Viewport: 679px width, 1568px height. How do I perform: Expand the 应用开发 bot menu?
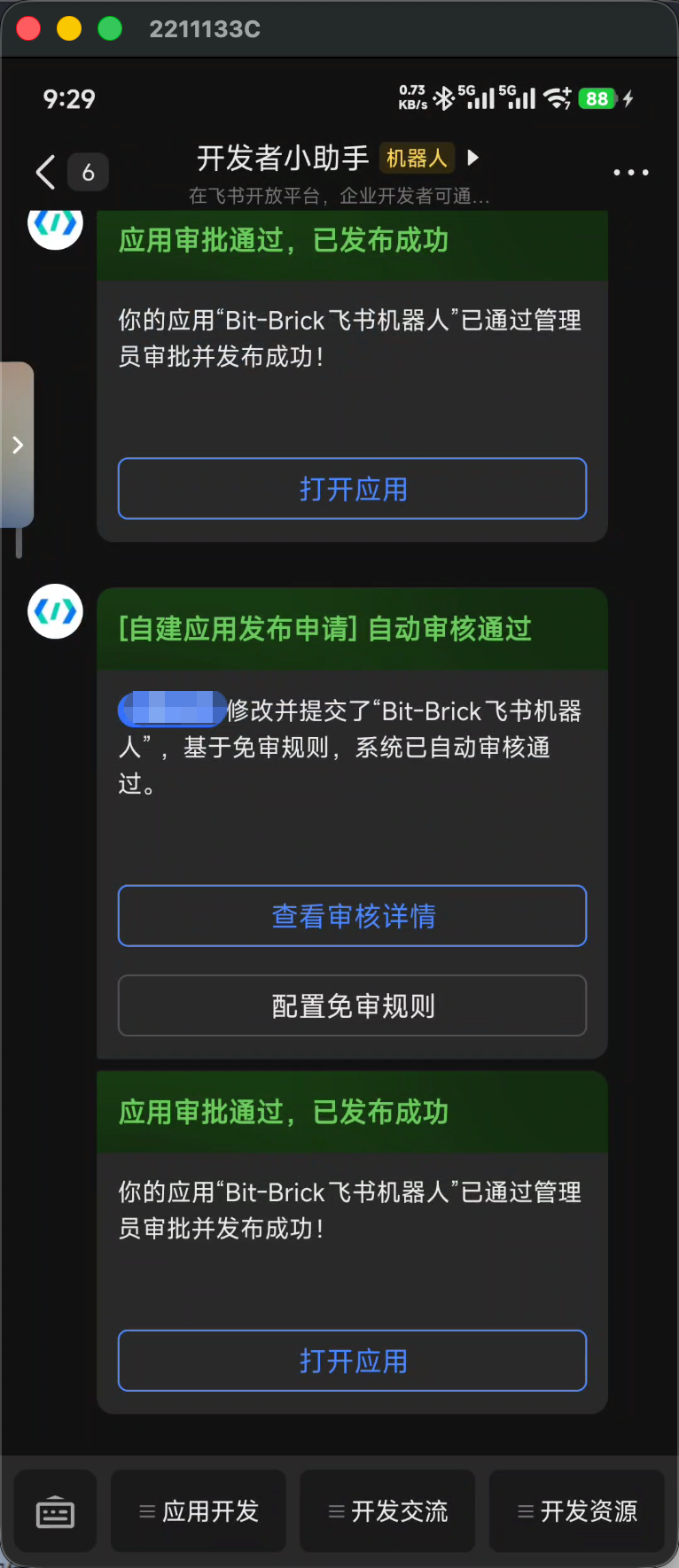(x=199, y=1511)
